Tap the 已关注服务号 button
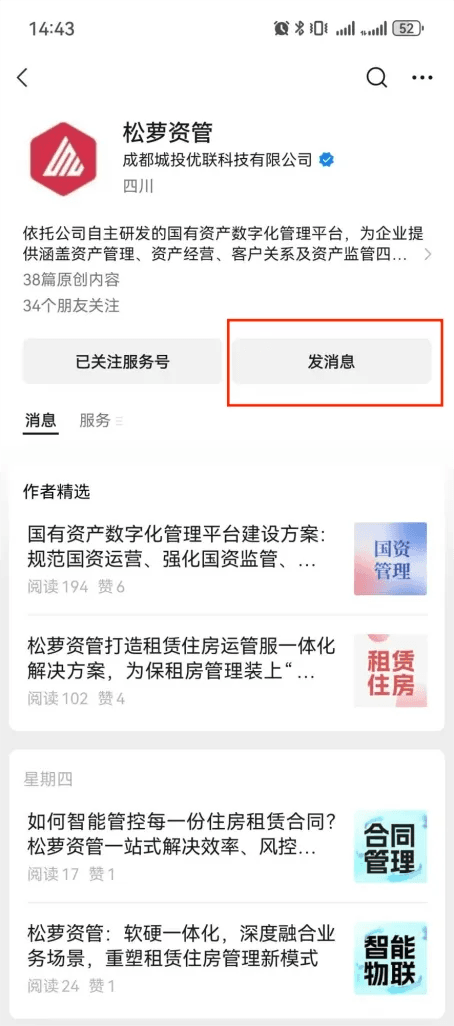The width and height of the screenshot is (454, 1026). coord(122,361)
